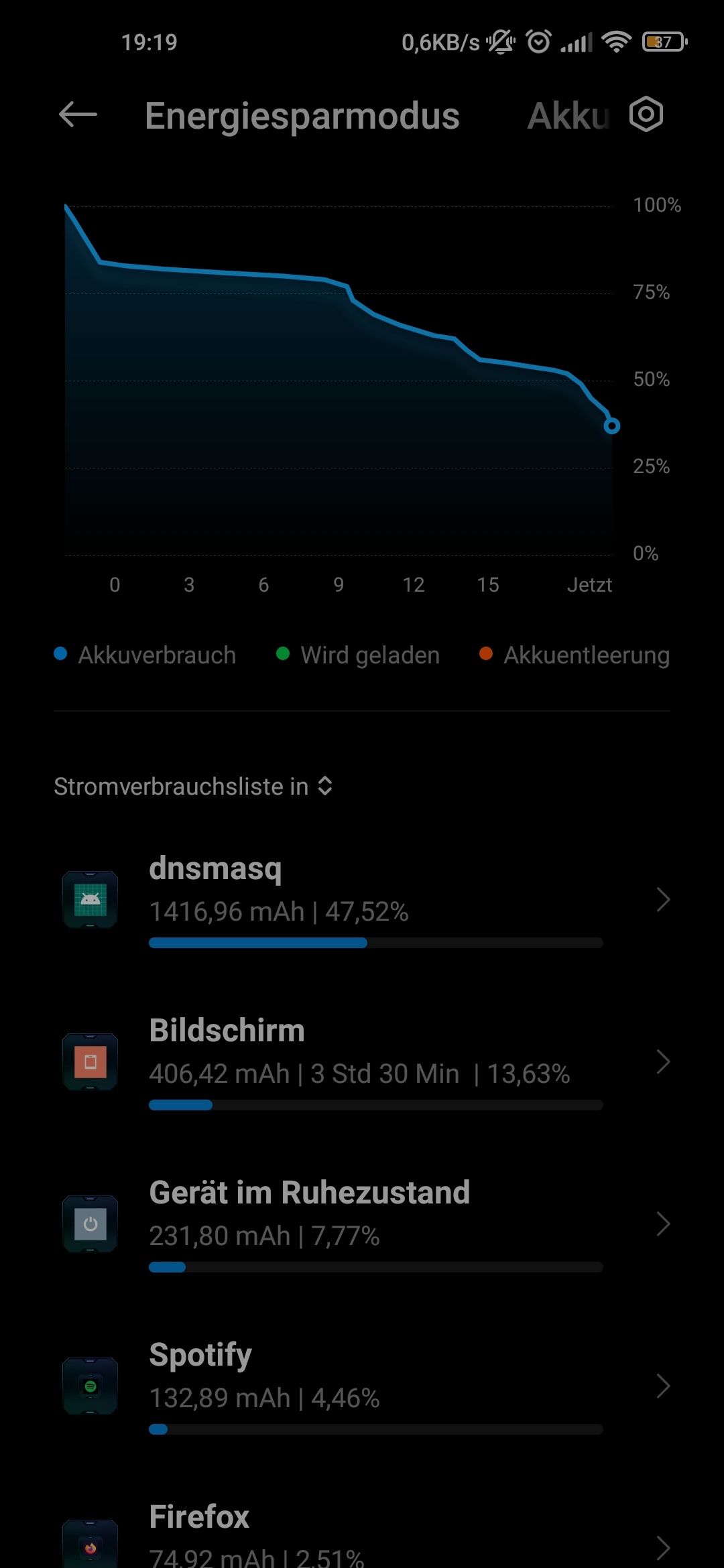Show Spotify battery usage details
The height and width of the screenshot is (1568, 724).
coord(362,1386)
